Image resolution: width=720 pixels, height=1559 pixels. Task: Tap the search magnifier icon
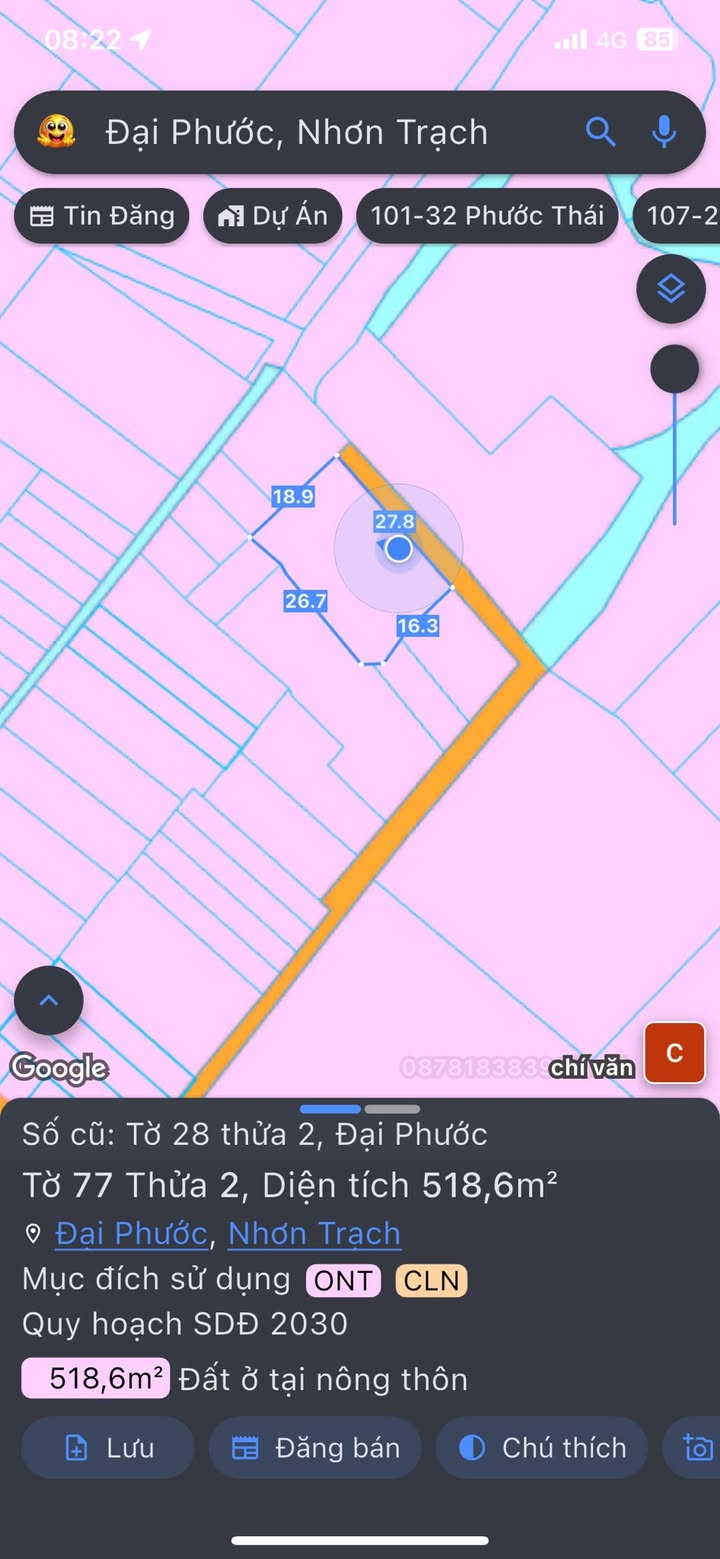click(x=600, y=132)
